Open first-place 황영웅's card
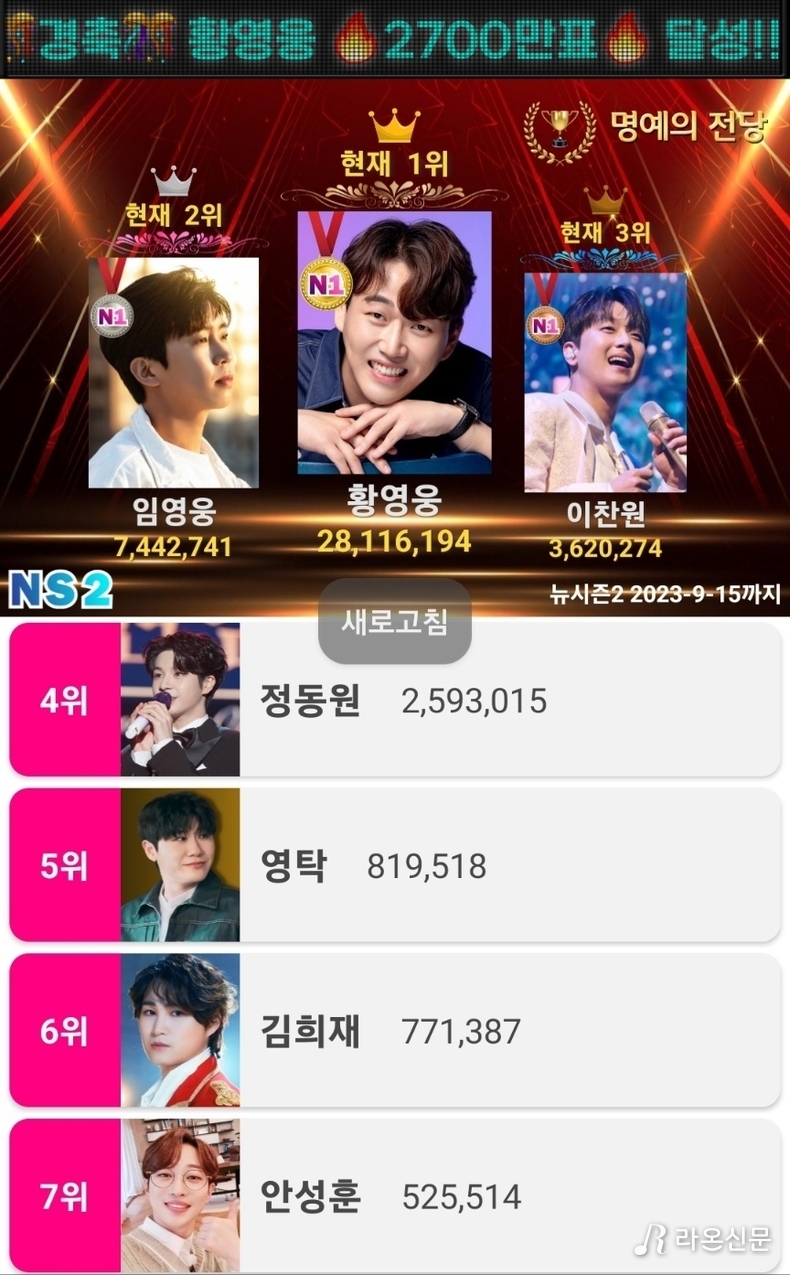This screenshot has height=1275, width=790. (x=394, y=343)
